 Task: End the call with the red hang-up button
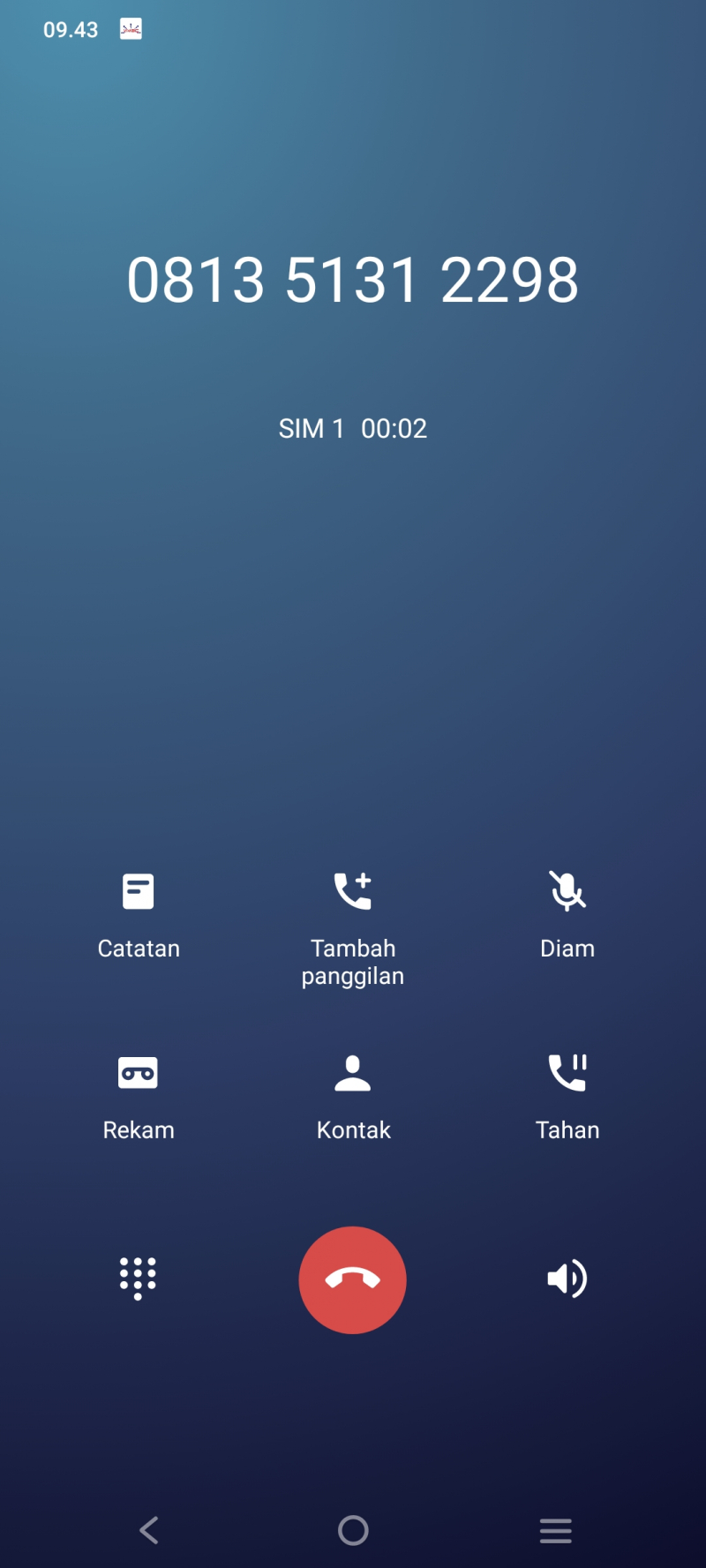pos(353,1279)
